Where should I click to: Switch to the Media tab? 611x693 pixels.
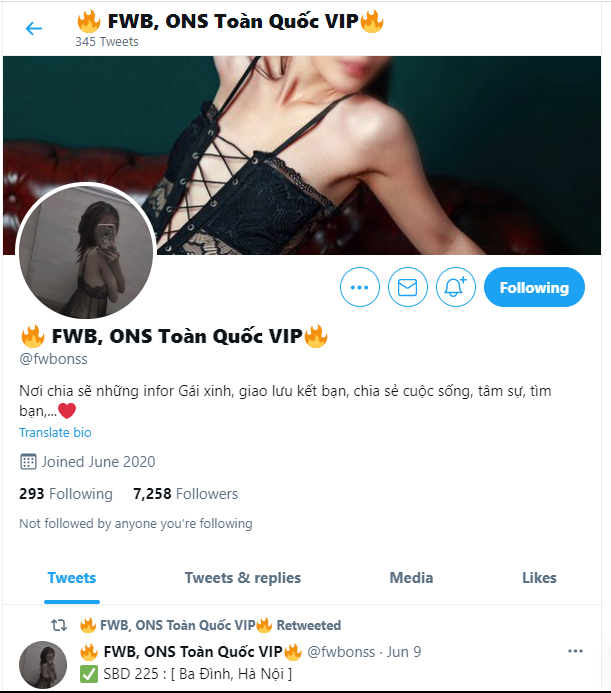click(411, 578)
